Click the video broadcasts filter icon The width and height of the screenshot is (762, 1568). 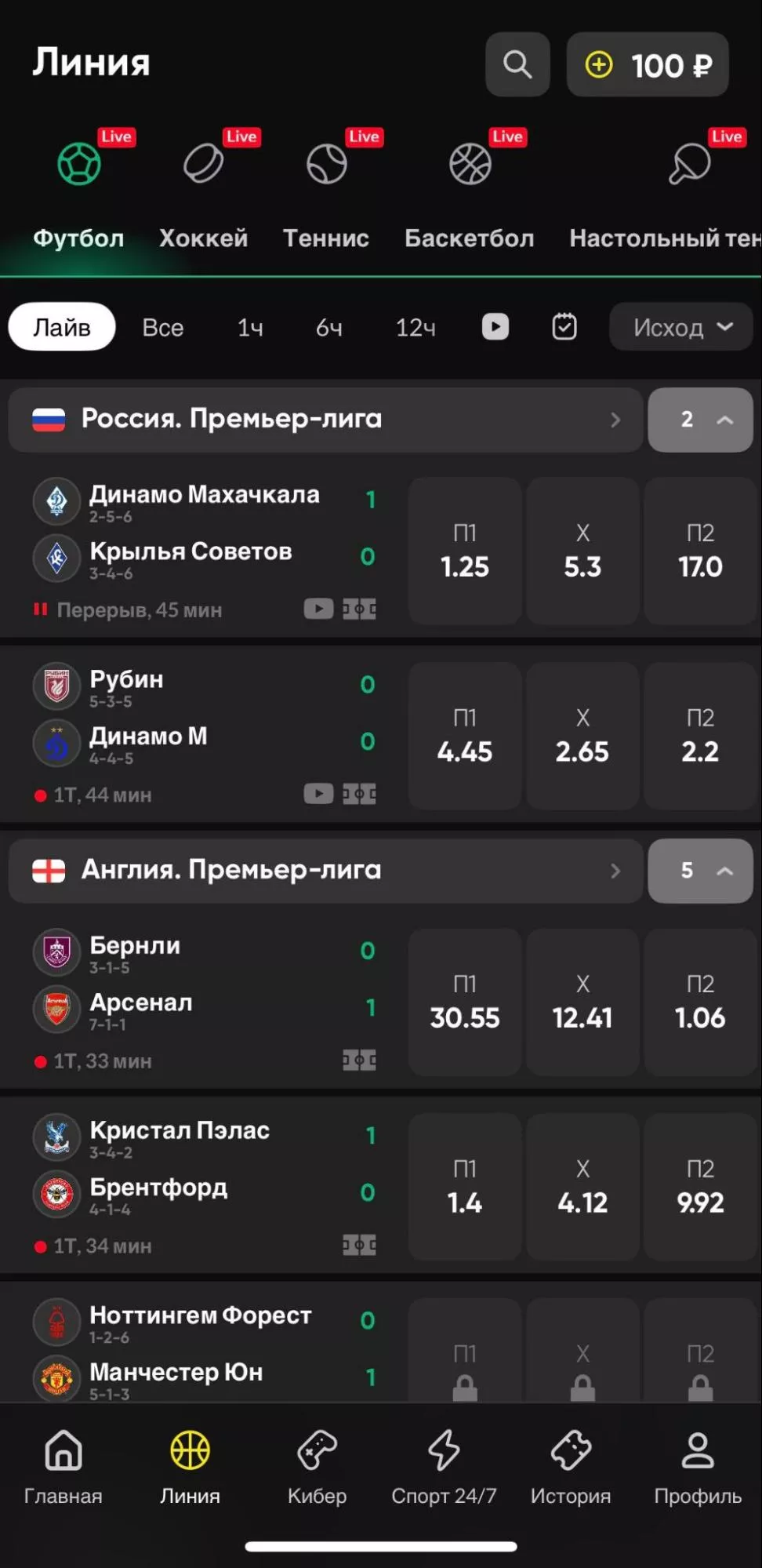[x=495, y=327]
